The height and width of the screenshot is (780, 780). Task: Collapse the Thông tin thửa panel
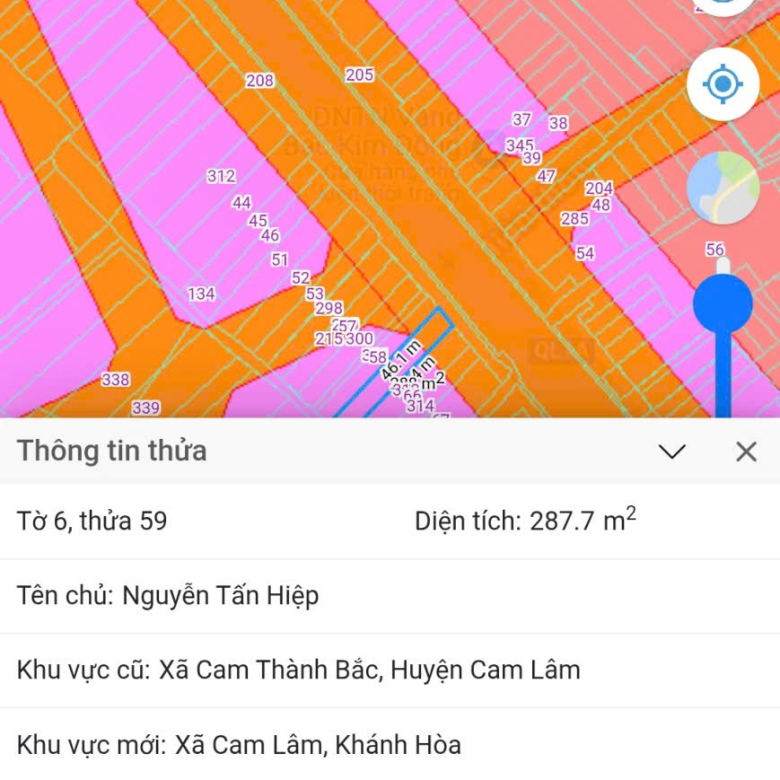[673, 452]
